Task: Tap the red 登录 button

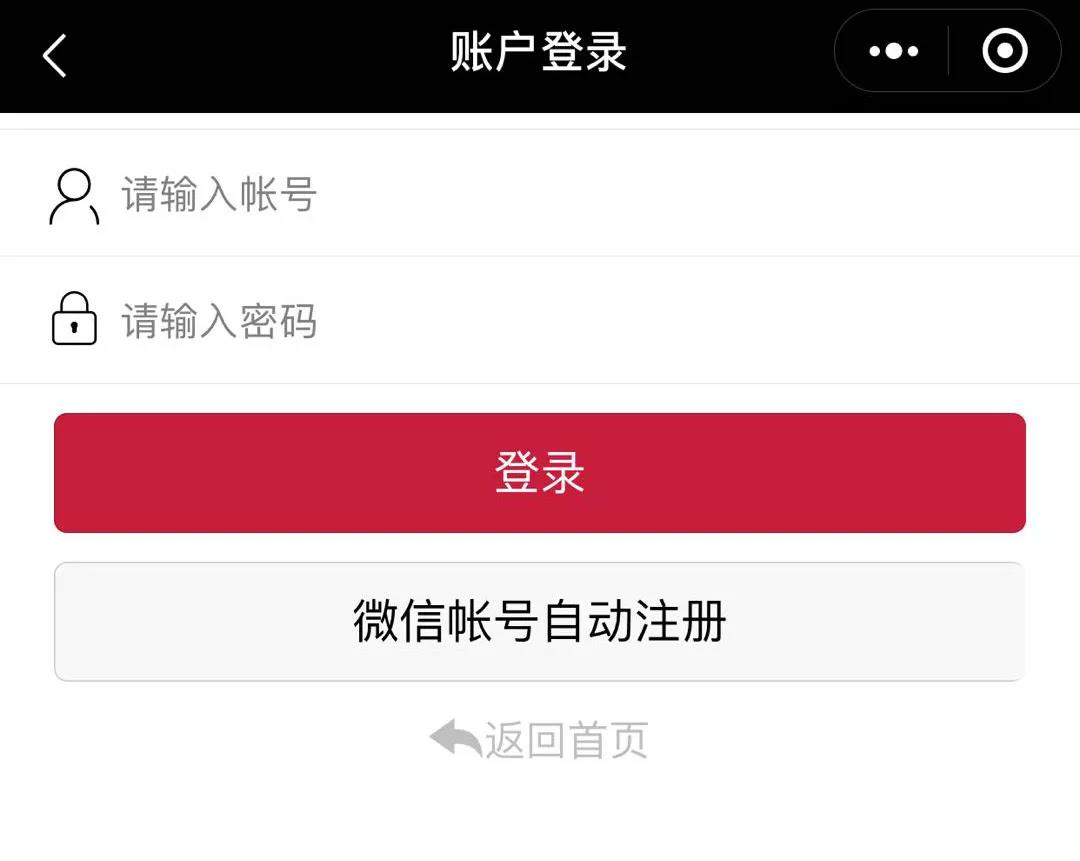Action: (x=540, y=473)
